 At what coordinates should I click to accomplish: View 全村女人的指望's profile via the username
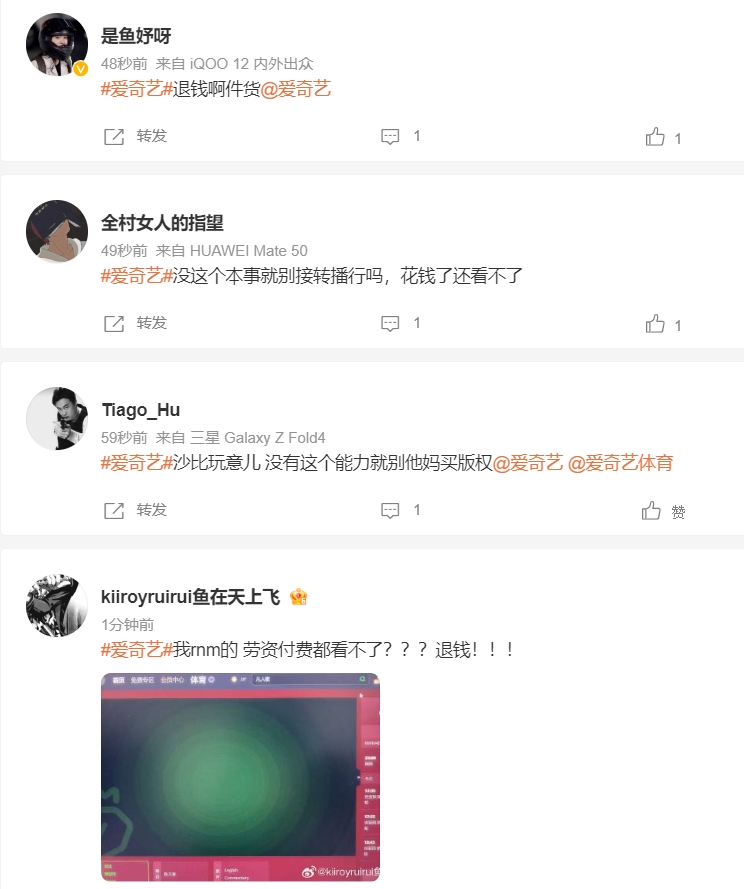click(162, 223)
